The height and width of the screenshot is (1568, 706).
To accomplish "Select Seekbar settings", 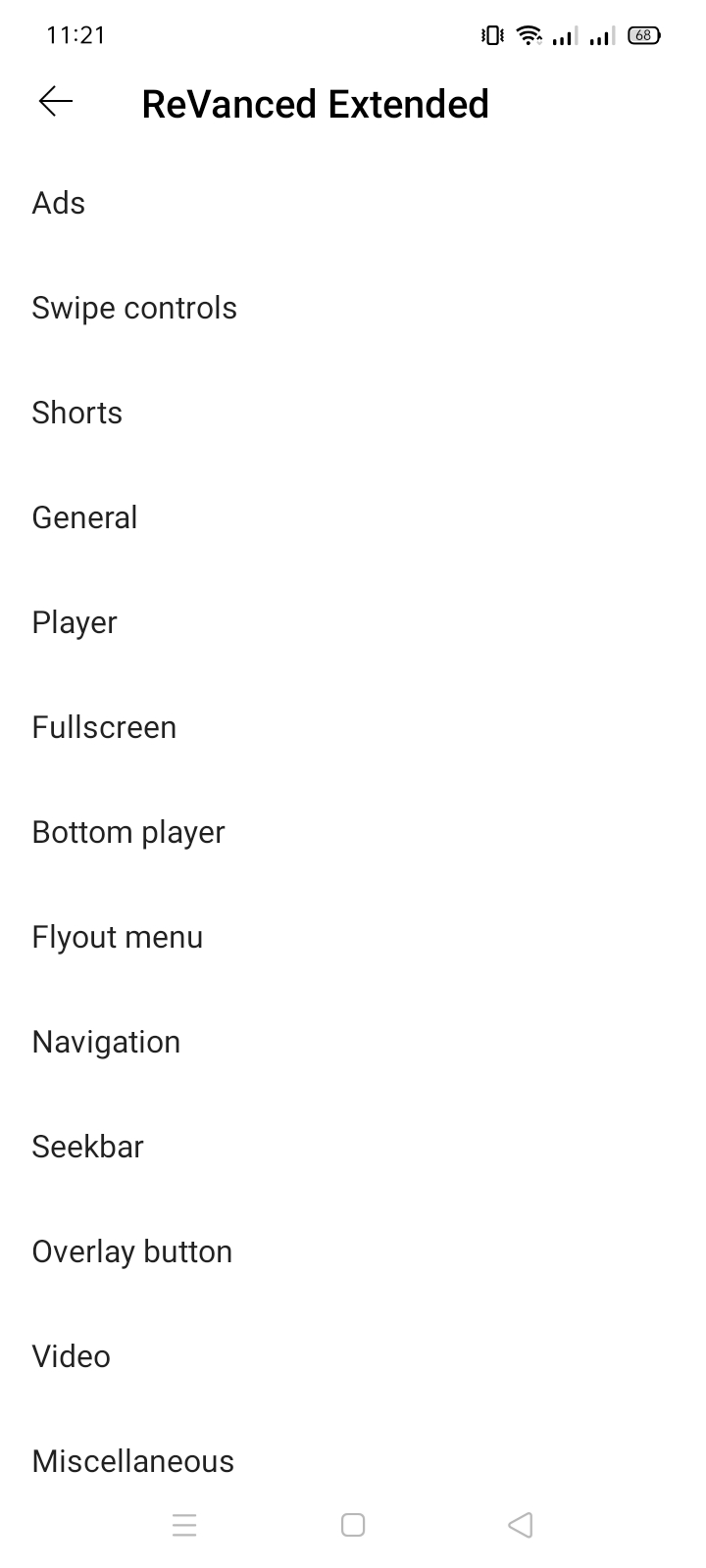I will 88,1147.
